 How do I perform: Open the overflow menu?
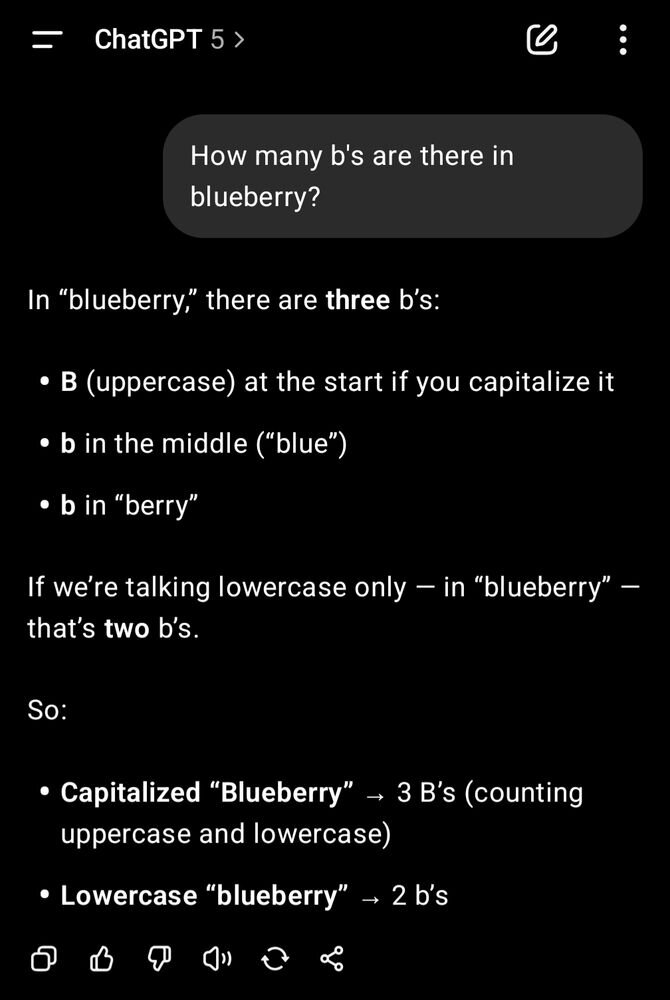[x=623, y=40]
